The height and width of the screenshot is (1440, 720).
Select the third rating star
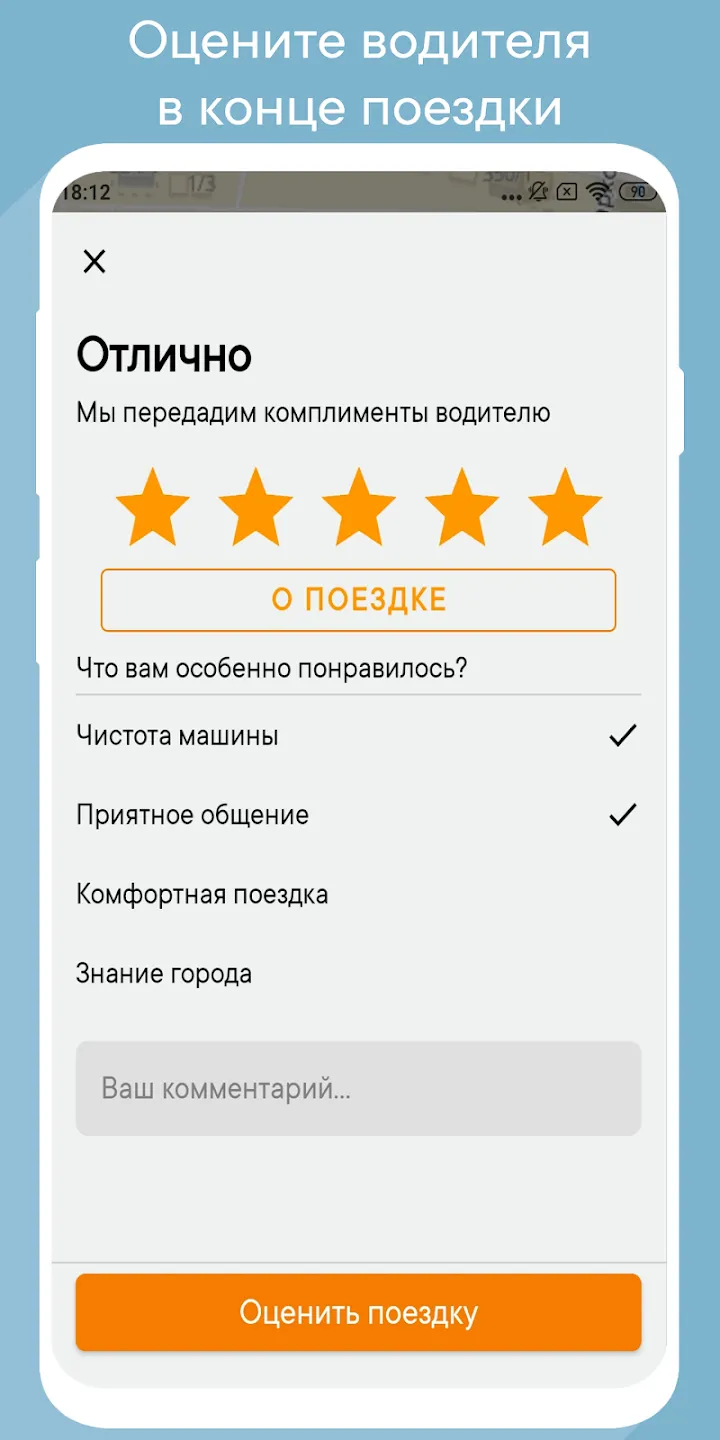pos(359,506)
